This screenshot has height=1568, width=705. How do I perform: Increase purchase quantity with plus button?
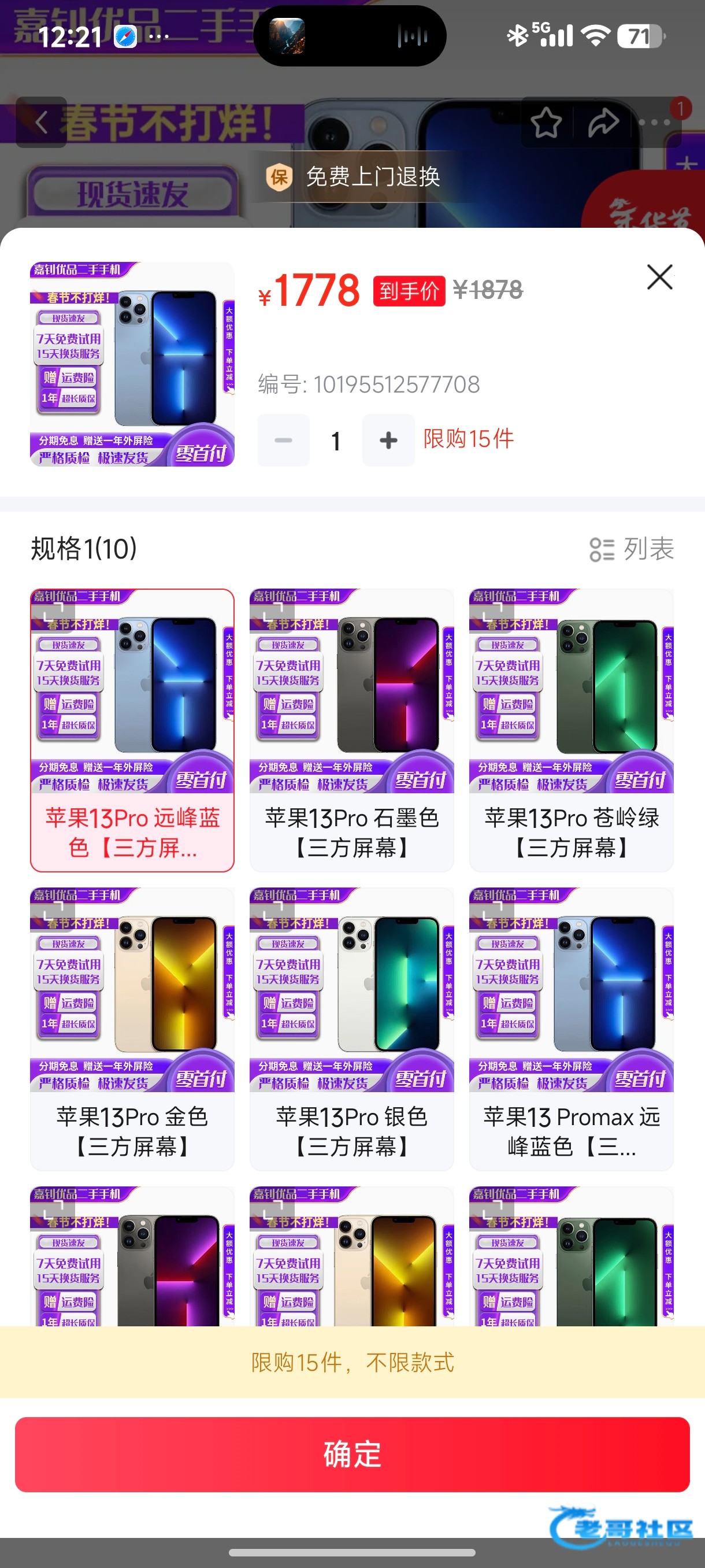(388, 440)
